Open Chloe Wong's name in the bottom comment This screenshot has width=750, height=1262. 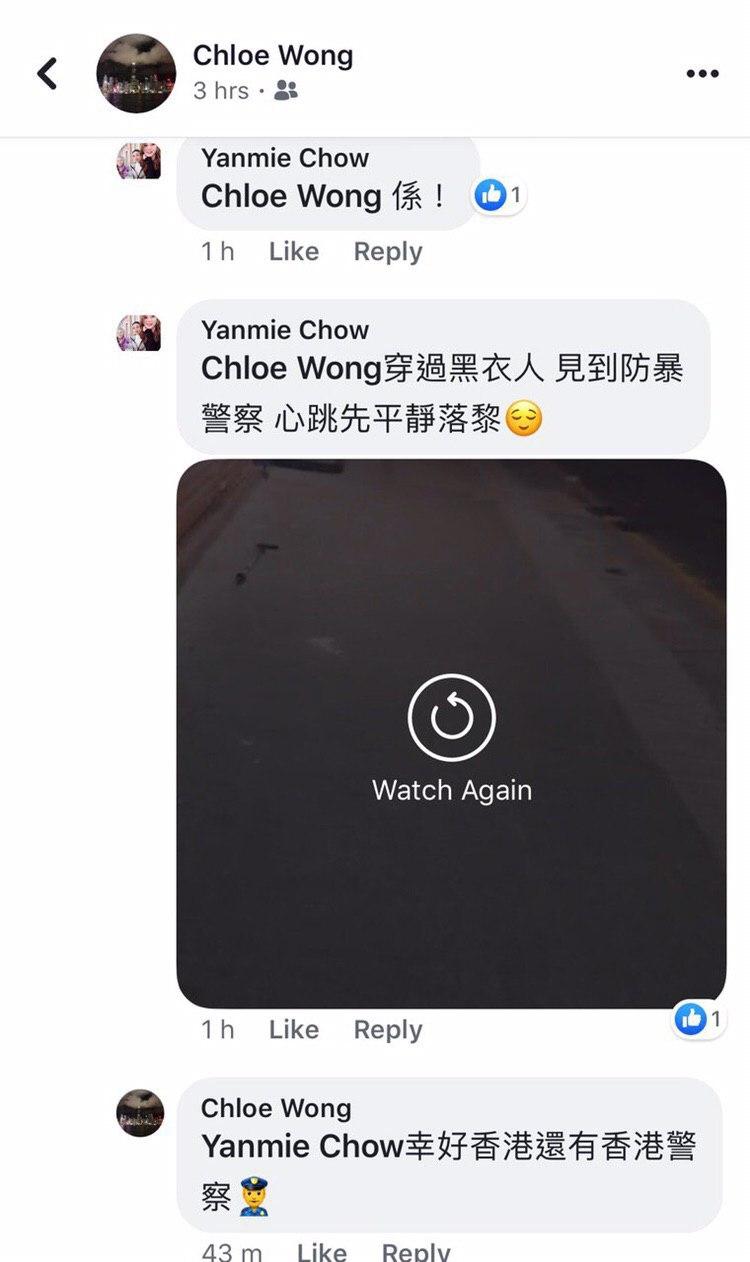(x=276, y=1108)
